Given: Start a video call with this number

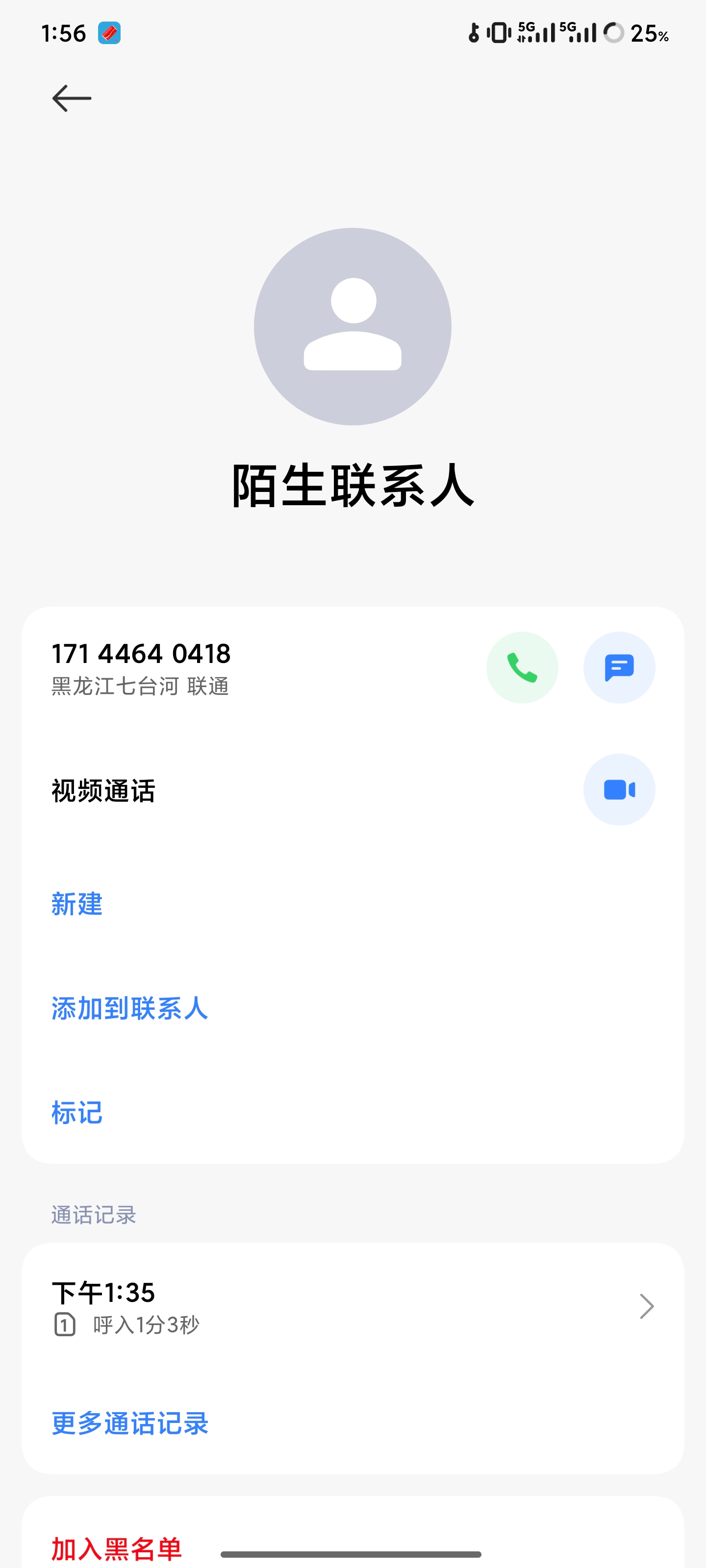Looking at the screenshot, I should tap(619, 789).
